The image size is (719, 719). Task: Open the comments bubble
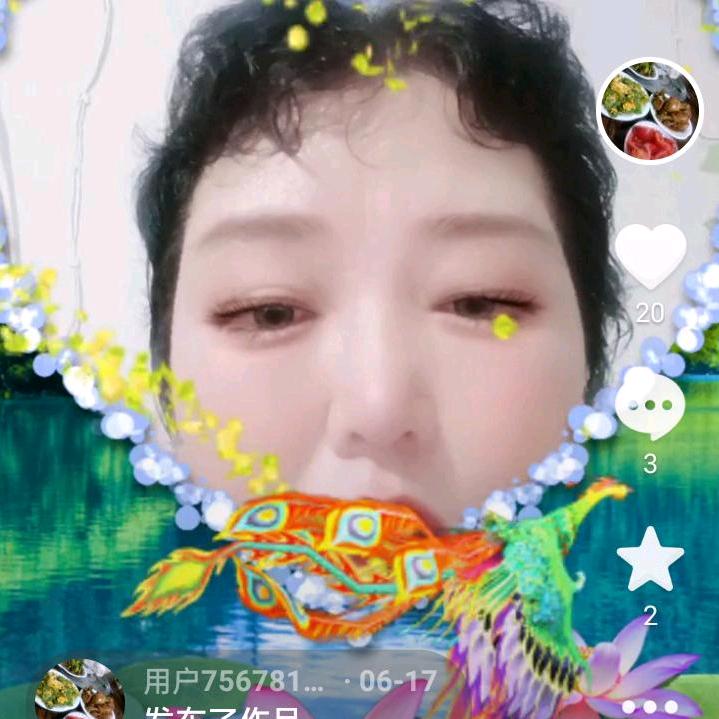(x=650, y=408)
